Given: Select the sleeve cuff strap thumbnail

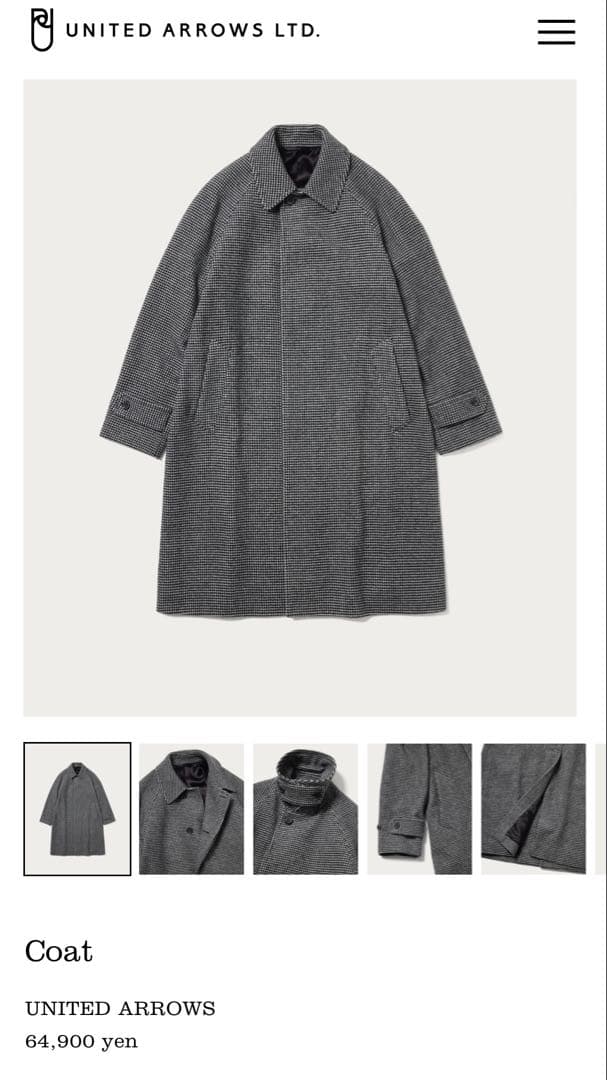Looking at the screenshot, I should (x=419, y=809).
